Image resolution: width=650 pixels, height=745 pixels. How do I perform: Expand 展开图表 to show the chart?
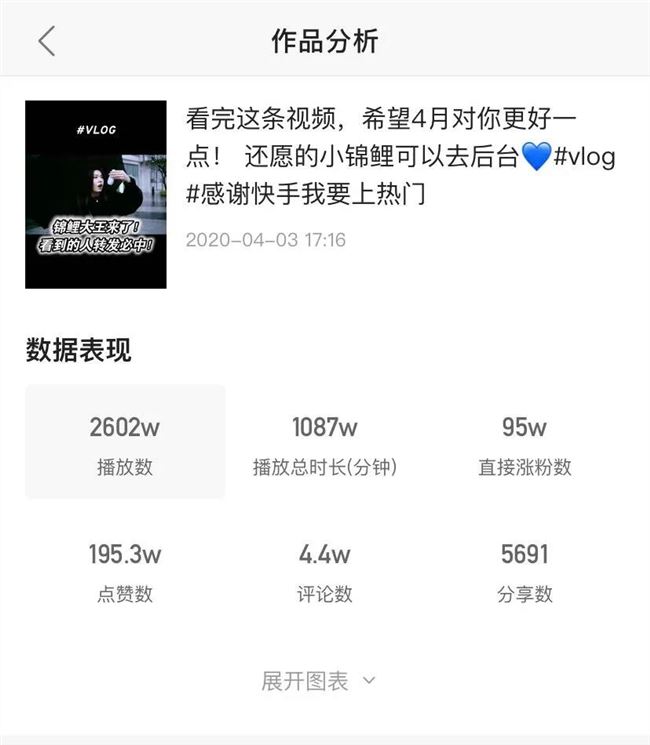318,681
